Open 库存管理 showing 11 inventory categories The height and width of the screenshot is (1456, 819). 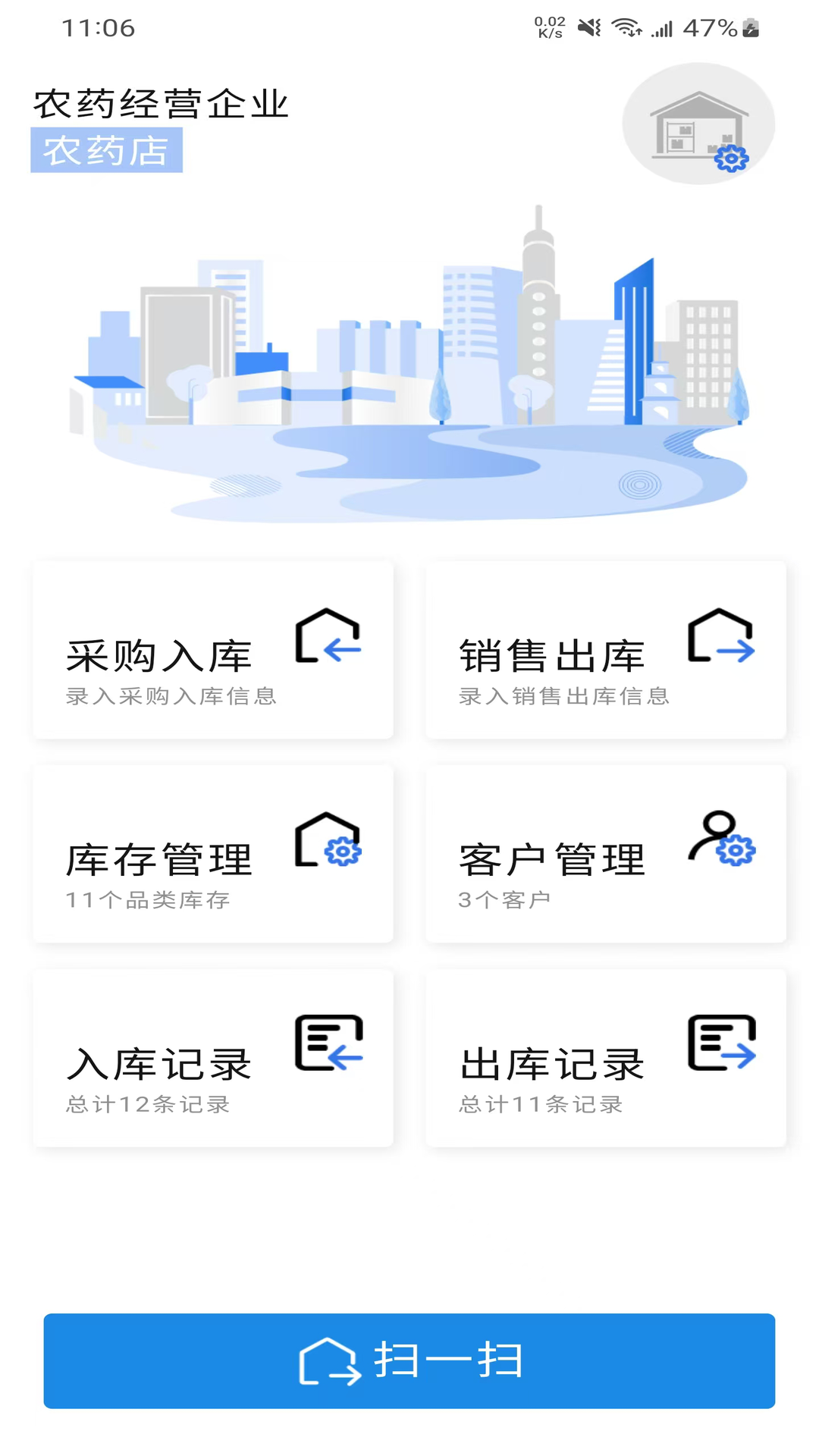pyautogui.click(x=212, y=854)
